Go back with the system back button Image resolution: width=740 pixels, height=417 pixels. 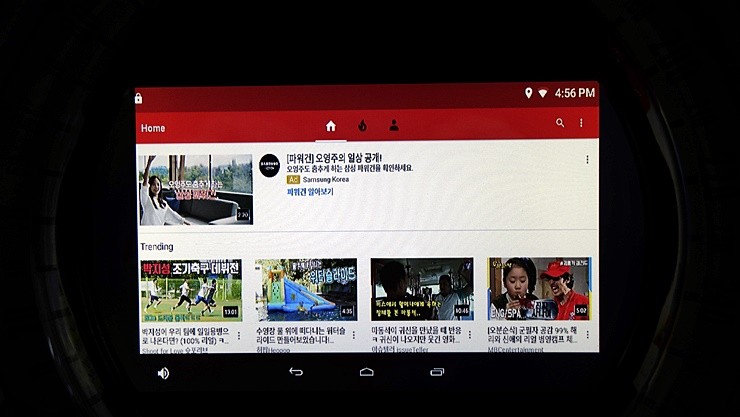pos(296,372)
